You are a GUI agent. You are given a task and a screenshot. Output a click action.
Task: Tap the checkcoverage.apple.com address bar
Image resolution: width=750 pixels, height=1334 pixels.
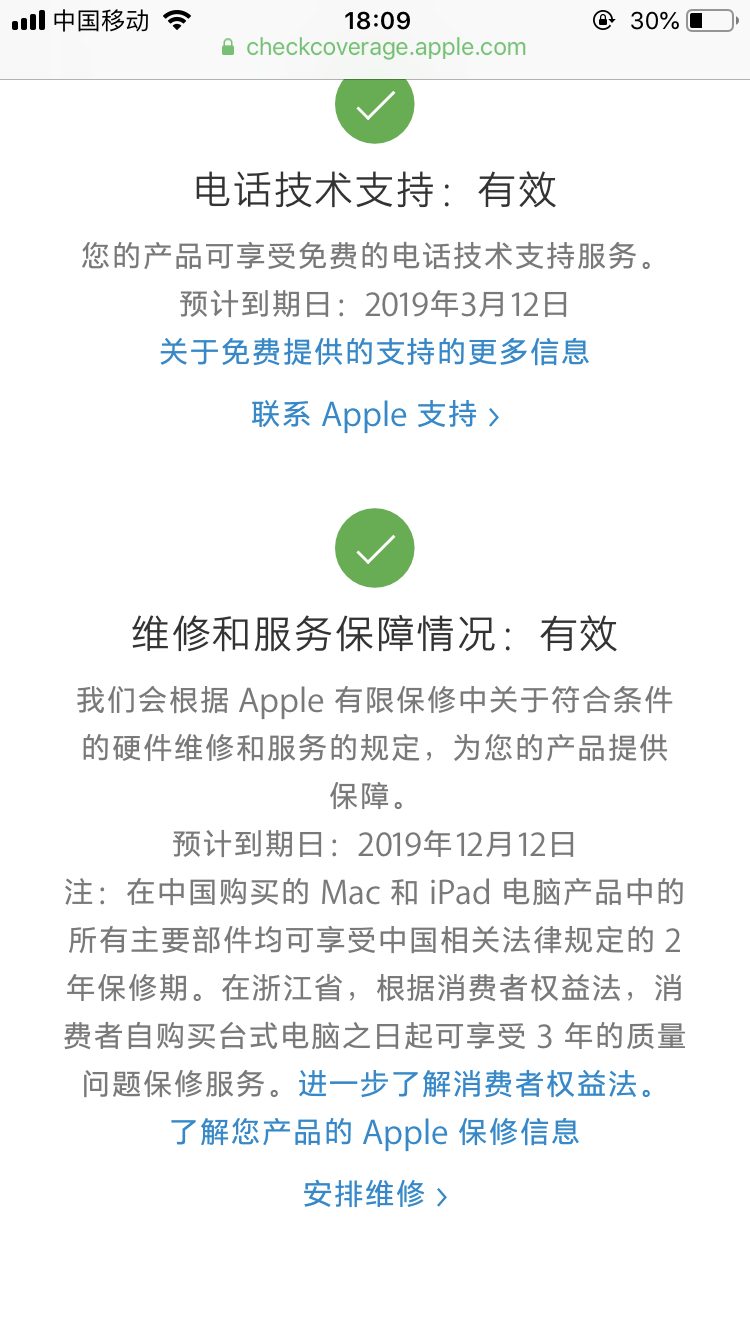point(385,47)
